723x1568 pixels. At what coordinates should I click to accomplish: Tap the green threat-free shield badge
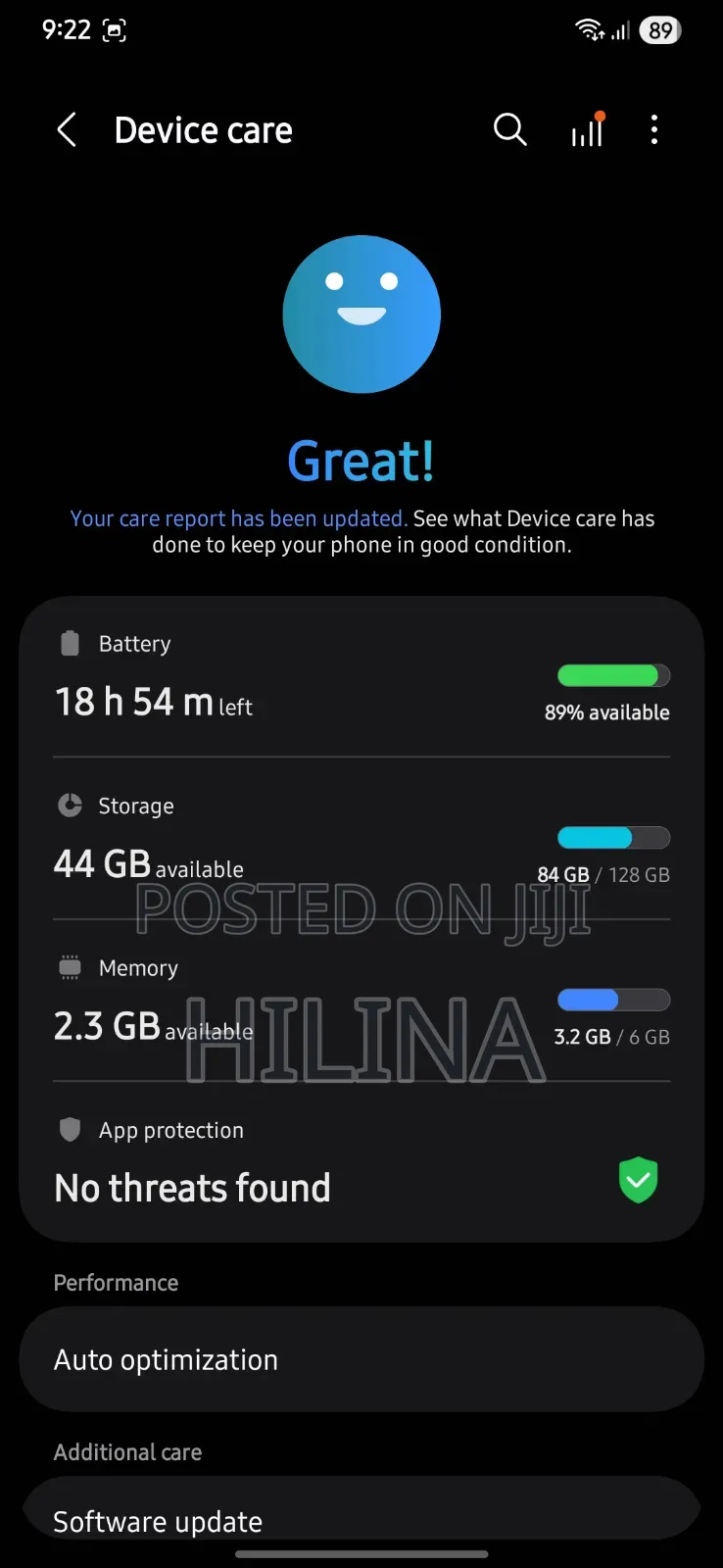click(x=638, y=1181)
